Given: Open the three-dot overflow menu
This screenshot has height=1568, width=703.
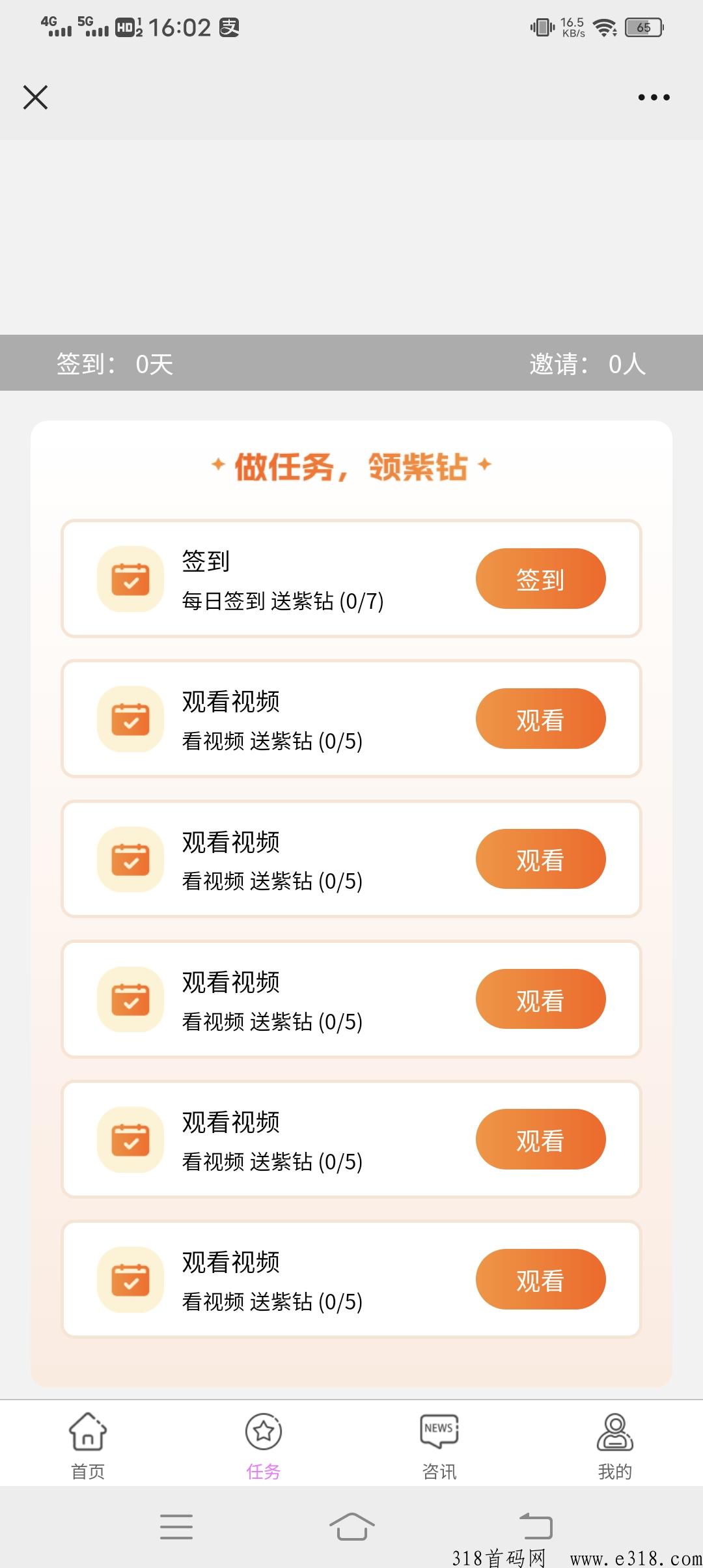Looking at the screenshot, I should (x=654, y=97).
